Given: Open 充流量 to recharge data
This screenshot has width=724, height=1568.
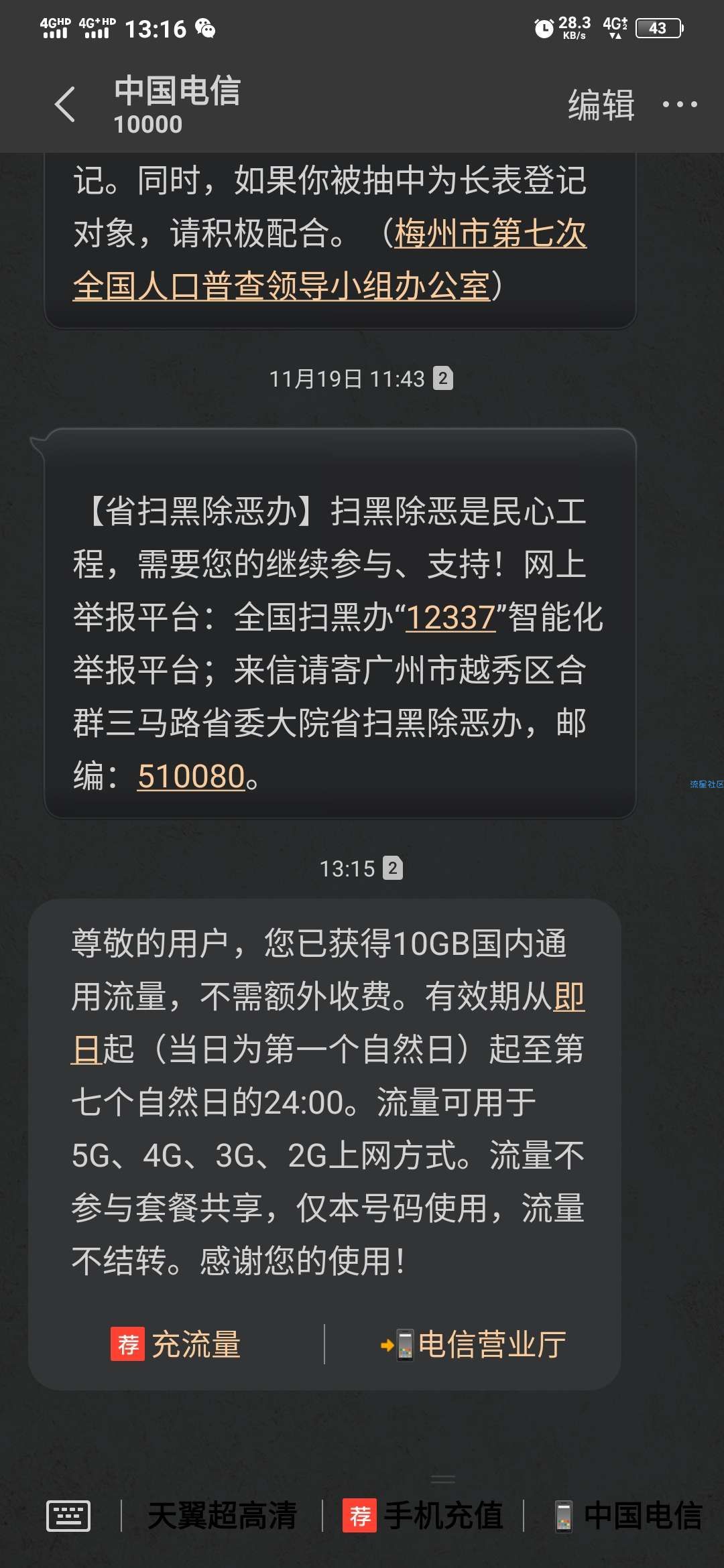Looking at the screenshot, I should tap(176, 1345).
